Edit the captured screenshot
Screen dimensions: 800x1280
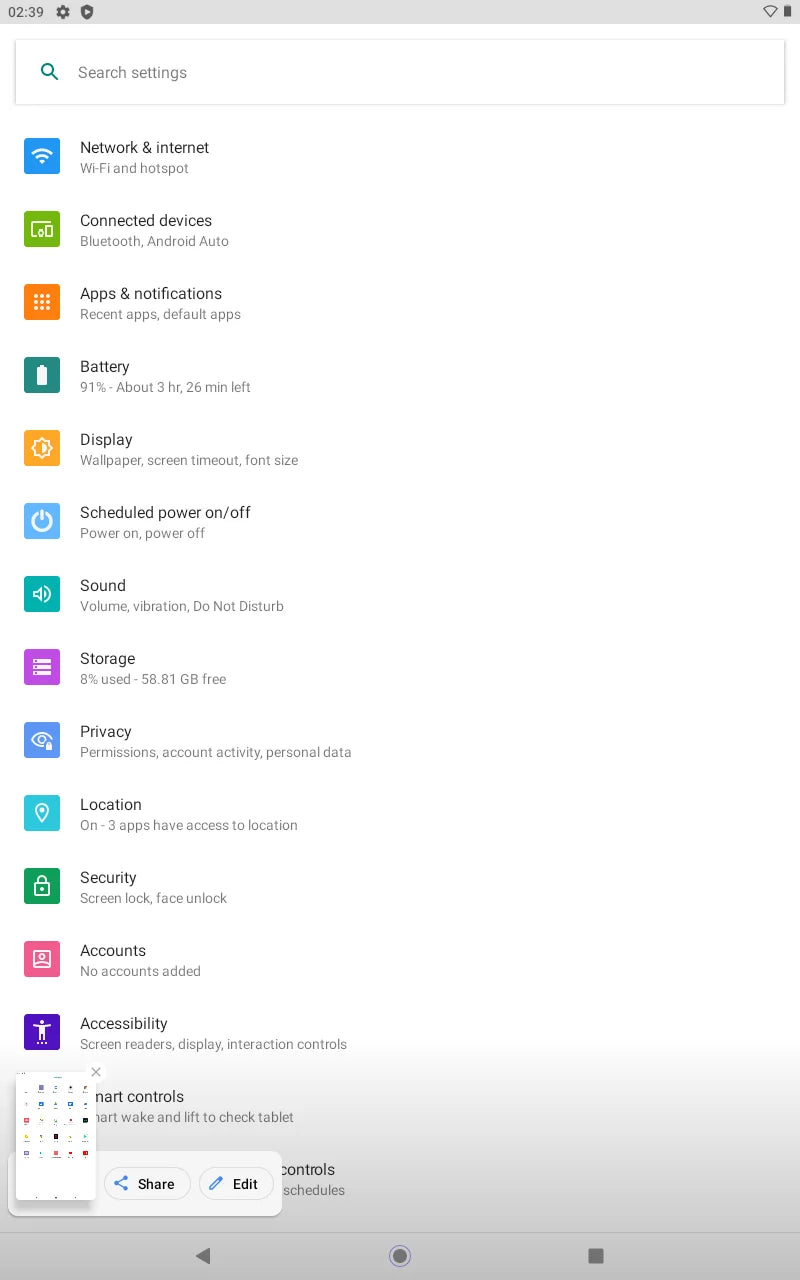[x=236, y=1184]
